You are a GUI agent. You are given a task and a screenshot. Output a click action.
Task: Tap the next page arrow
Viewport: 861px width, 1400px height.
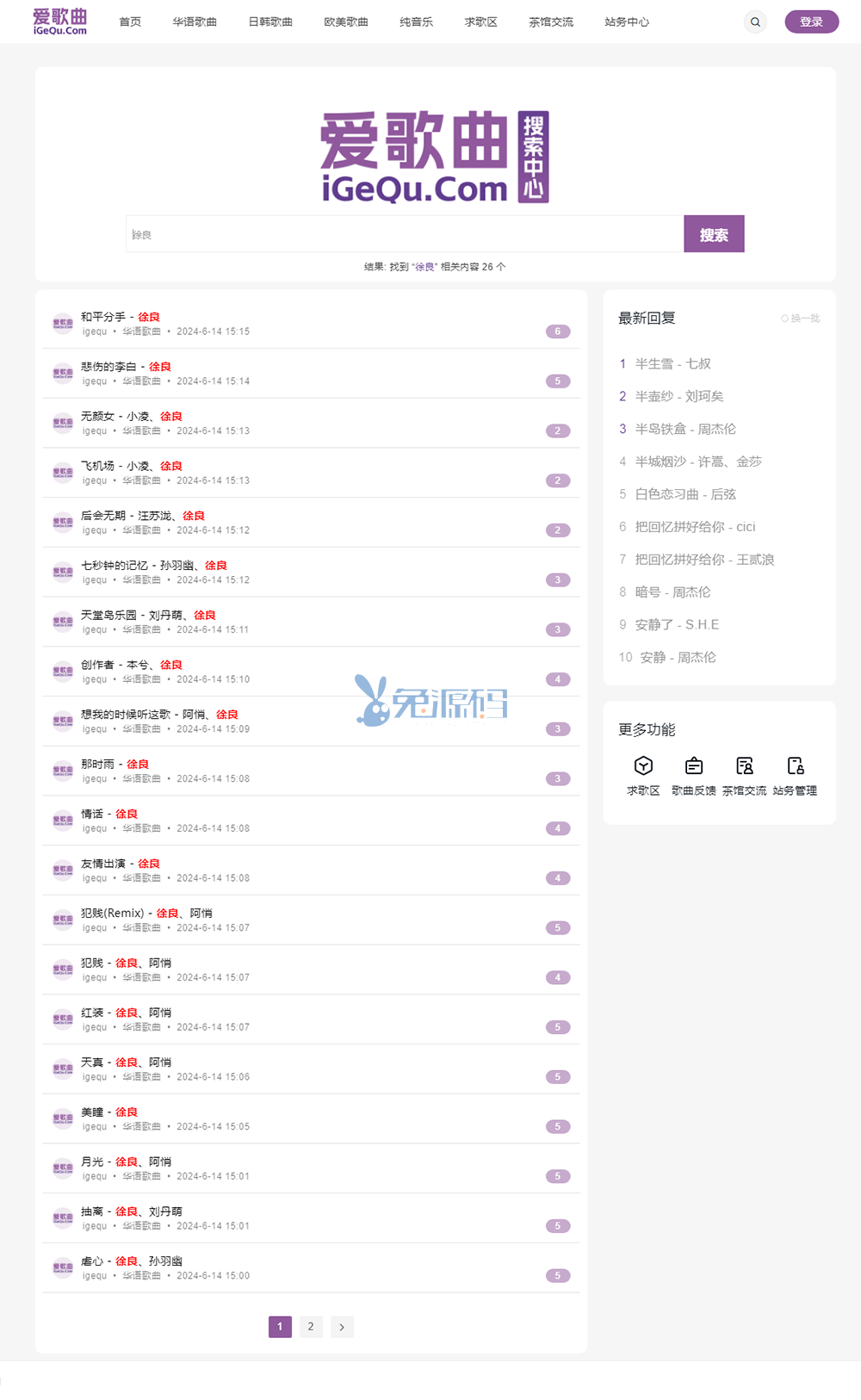[342, 1327]
